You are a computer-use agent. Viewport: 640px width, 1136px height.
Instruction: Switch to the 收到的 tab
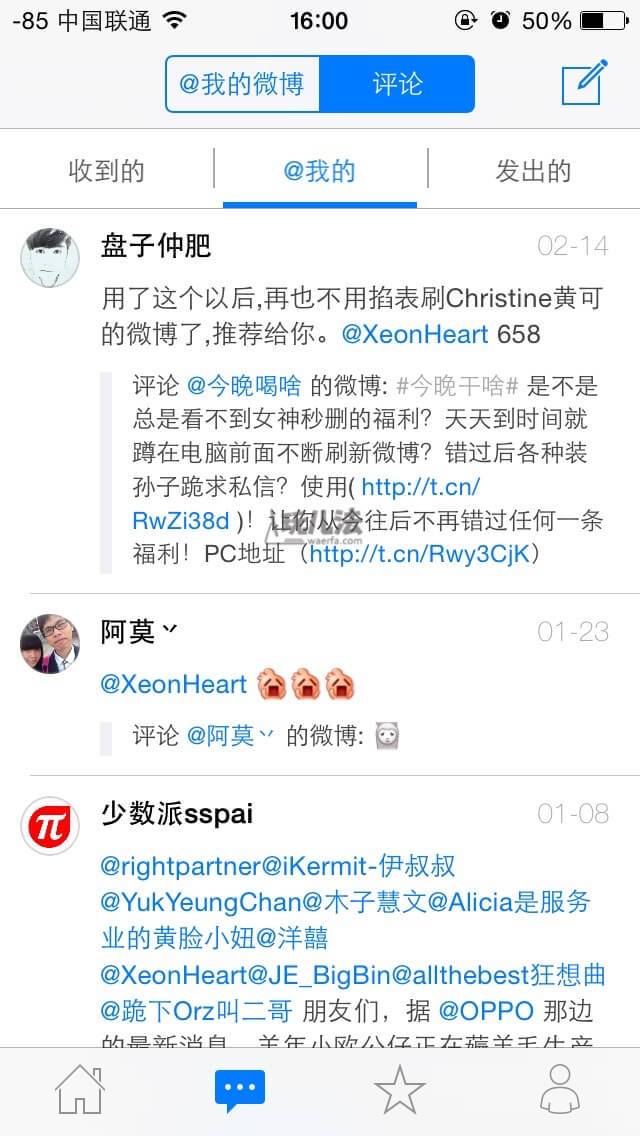pyautogui.click(x=106, y=171)
